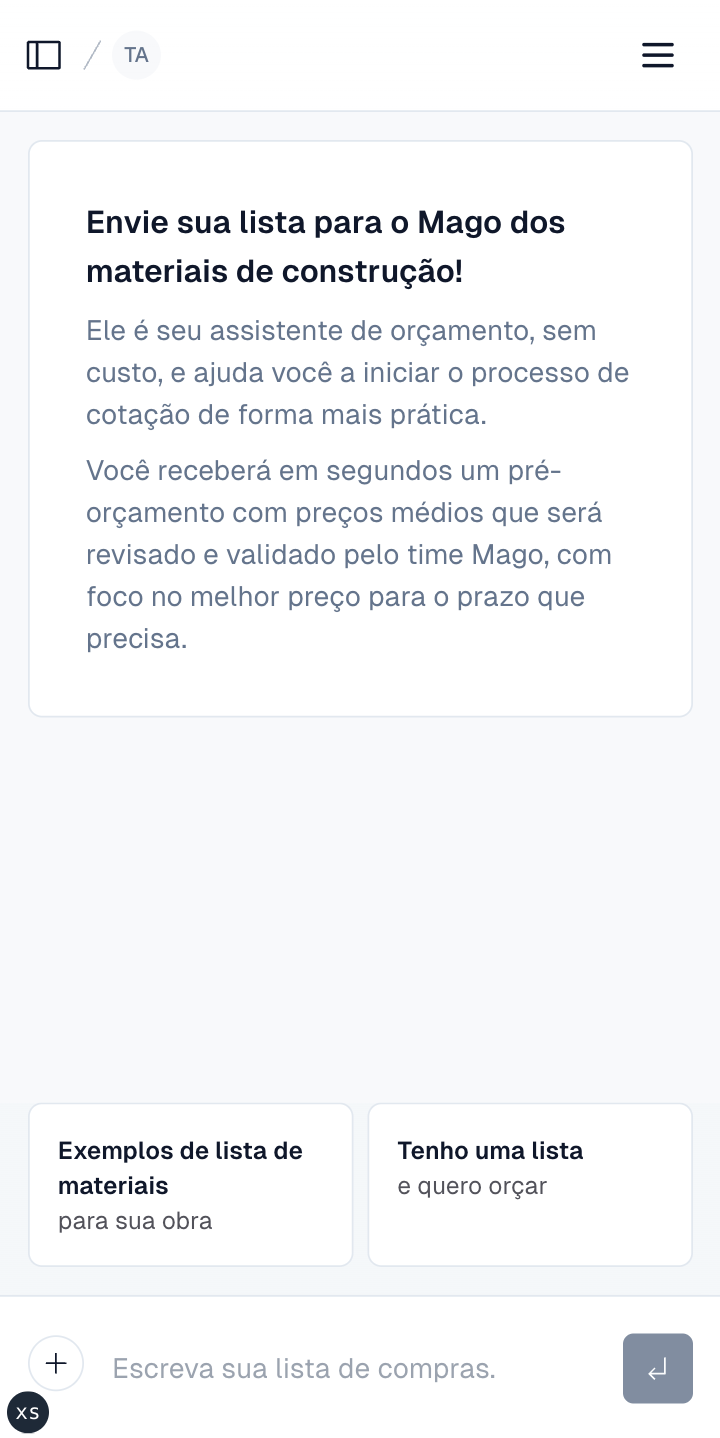Screen dimensions: 720x1438
Task: Open the TA avatar menu
Action: click(136, 55)
